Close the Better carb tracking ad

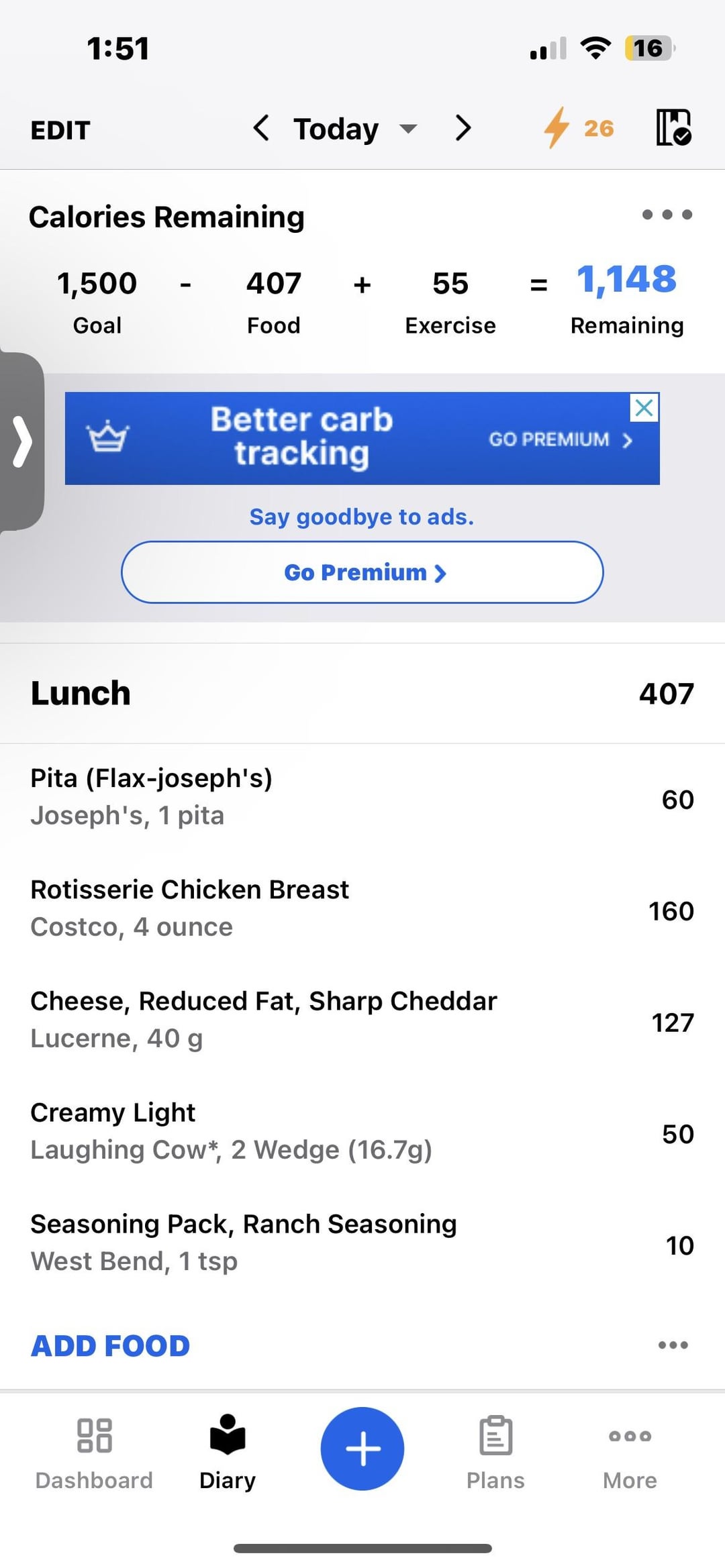[644, 407]
